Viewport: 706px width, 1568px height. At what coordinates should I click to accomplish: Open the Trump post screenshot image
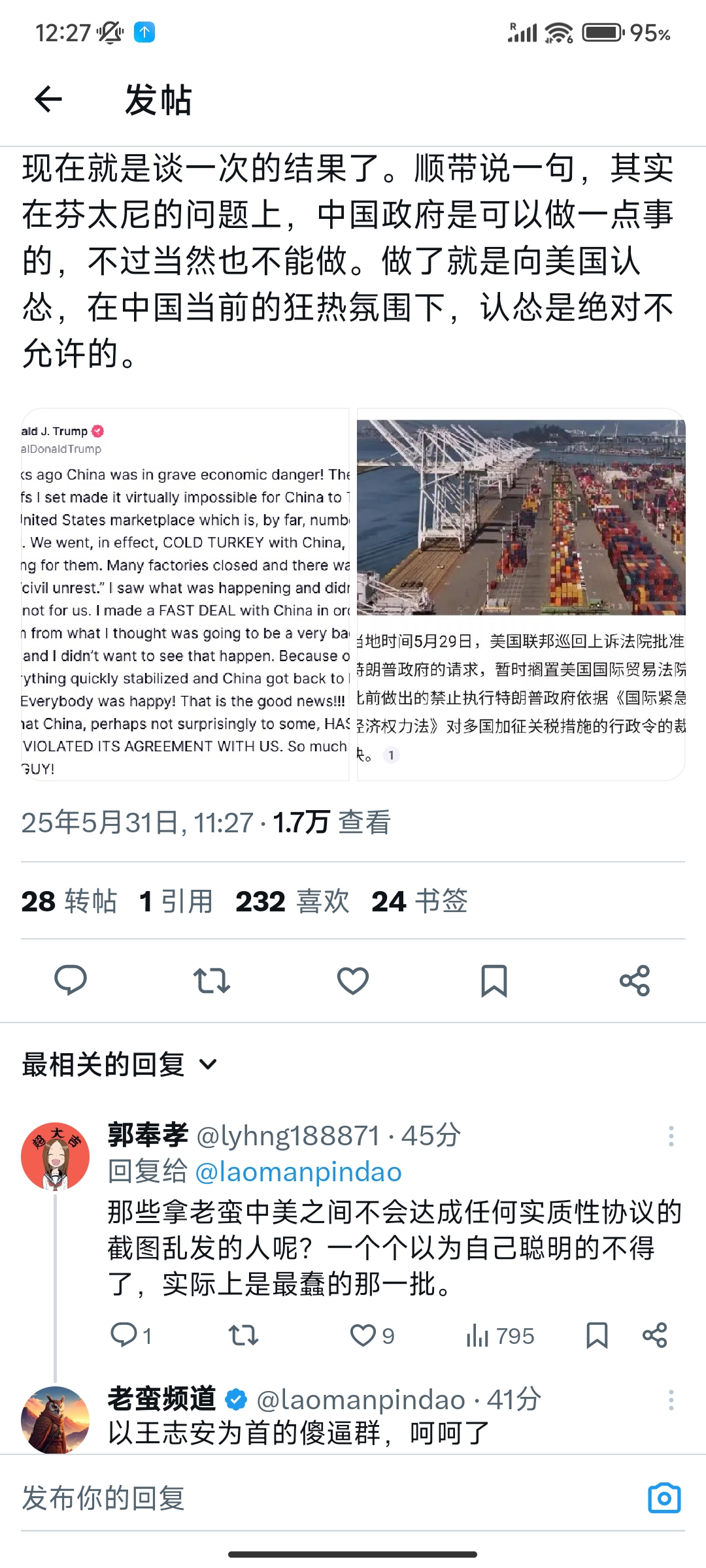[185, 595]
